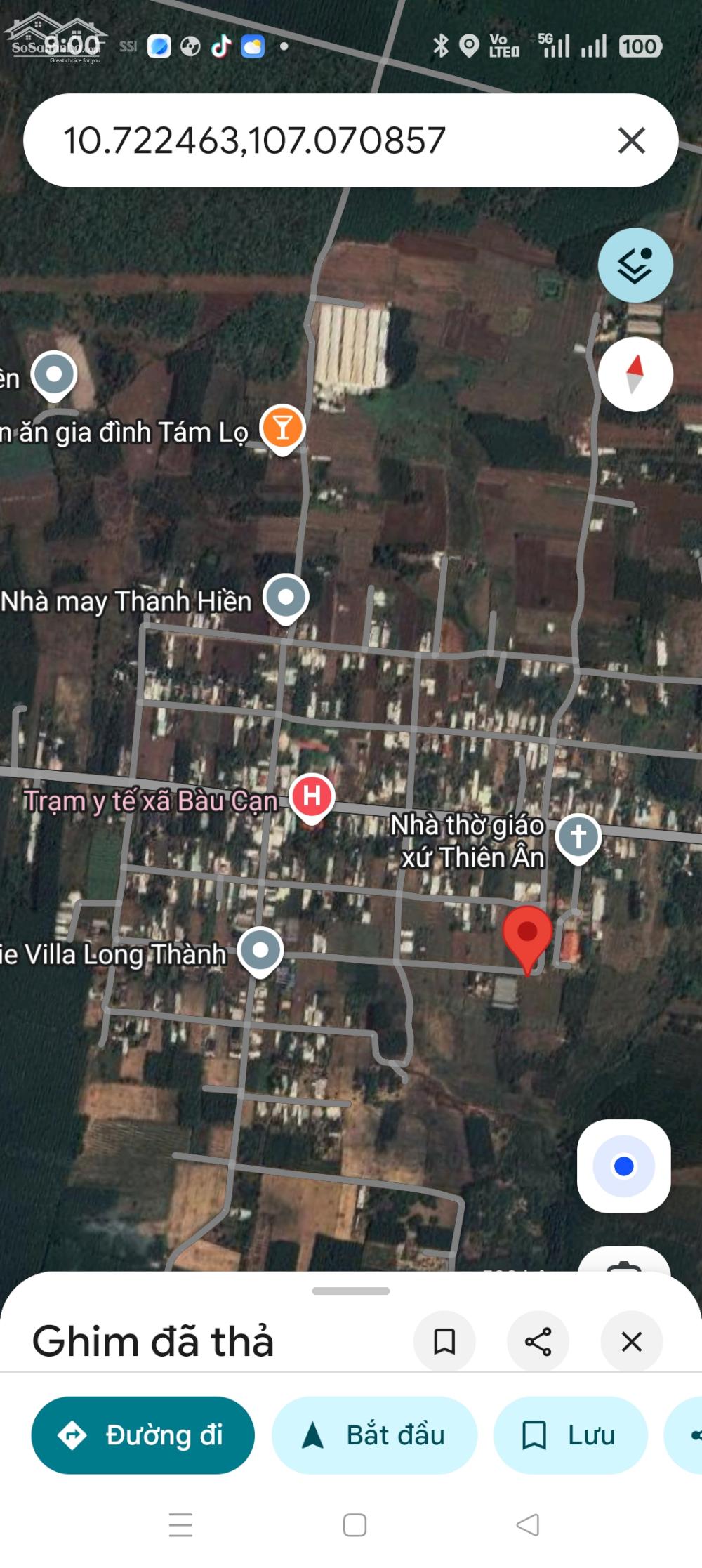Viewport: 702px width, 1568px height.
Task: Open Nhà may Thanh Hiền map marker
Action: pyautogui.click(x=286, y=598)
